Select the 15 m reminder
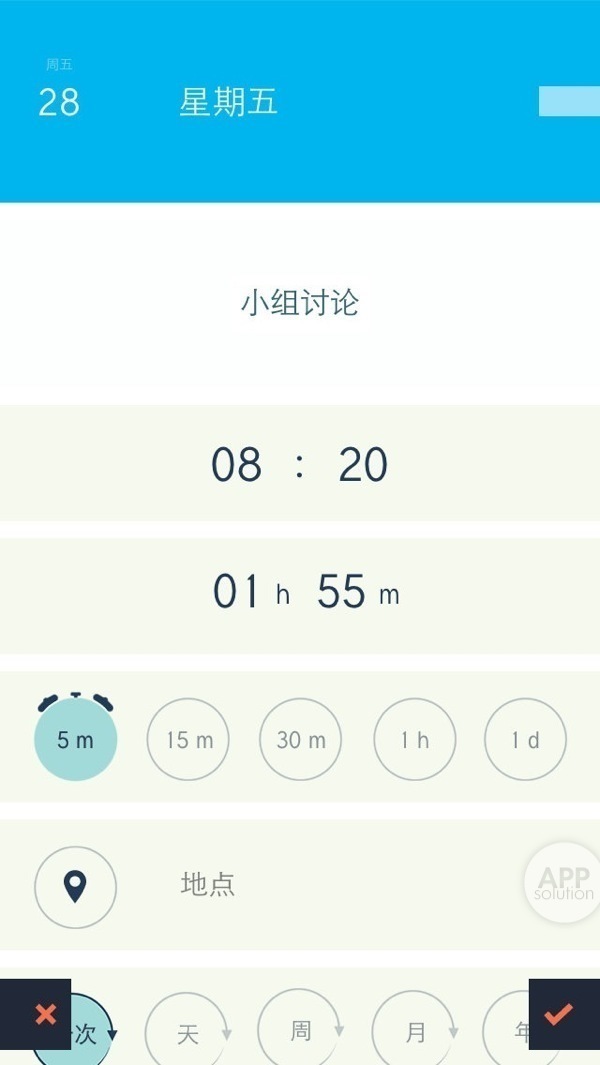The width and height of the screenshot is (600, 1065). (188, 740)
